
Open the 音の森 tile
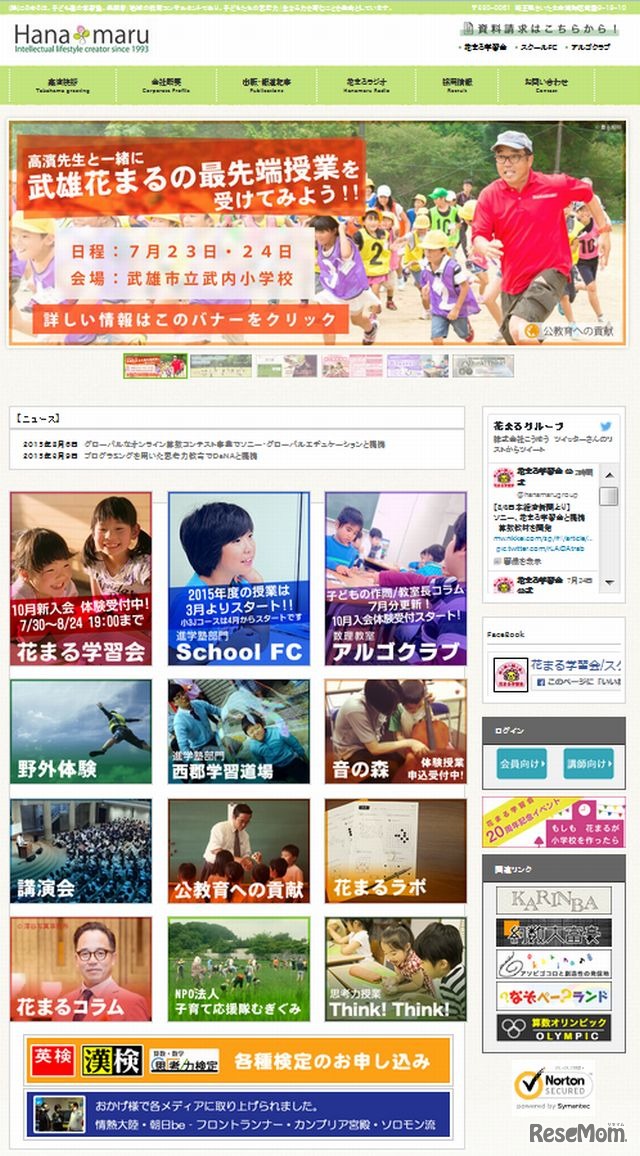click(x=395, y=731)
